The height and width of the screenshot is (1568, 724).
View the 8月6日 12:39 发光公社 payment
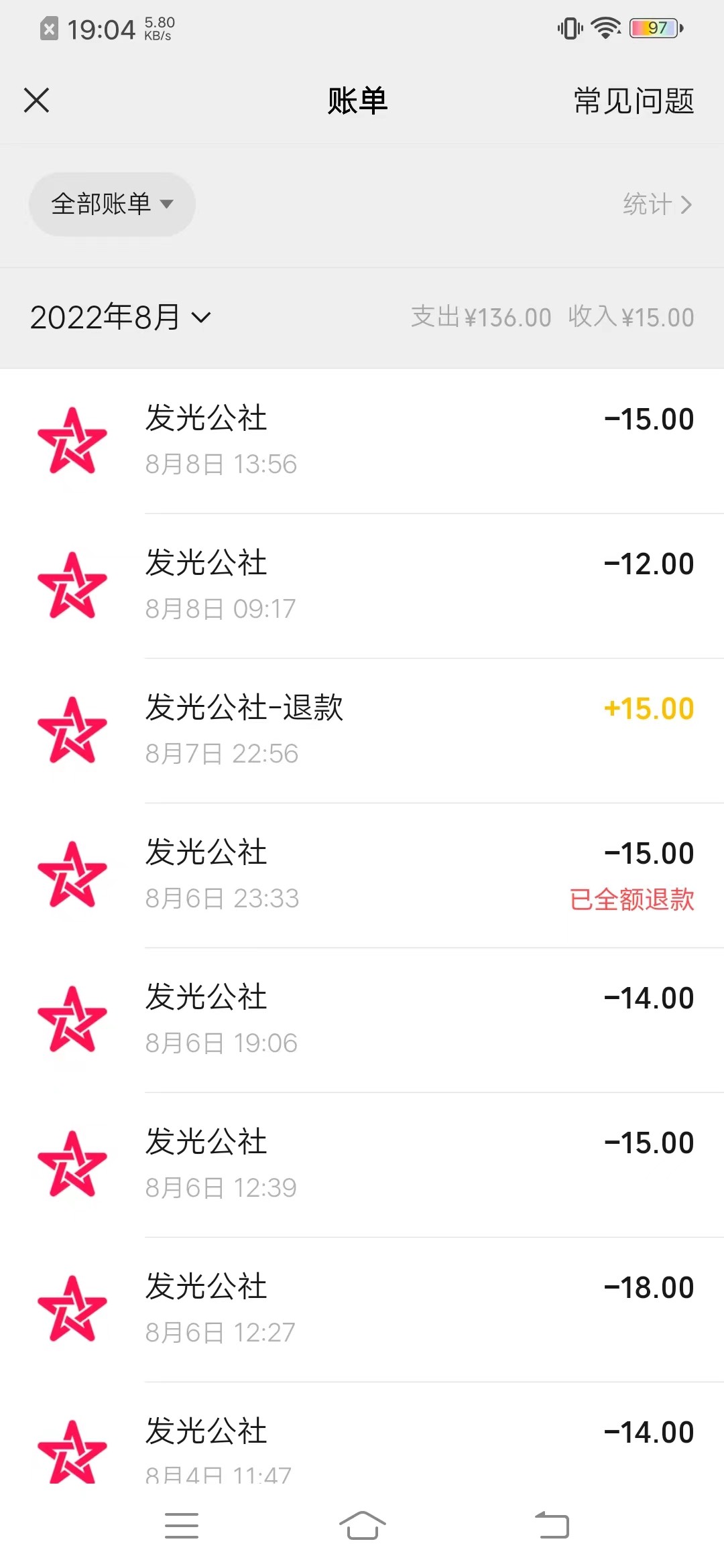point(362,1164)
